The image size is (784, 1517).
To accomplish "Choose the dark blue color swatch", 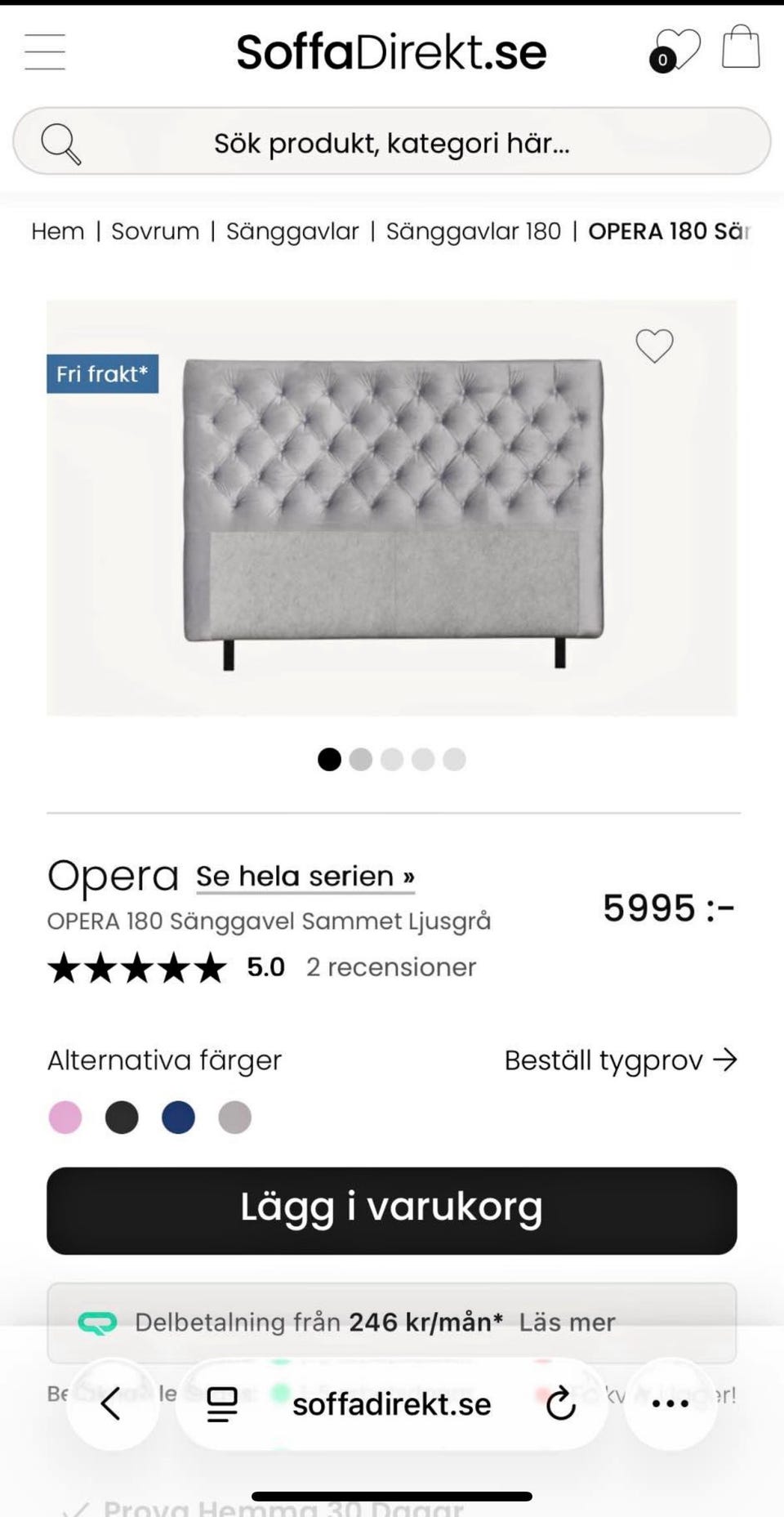I will [178, 1117].
